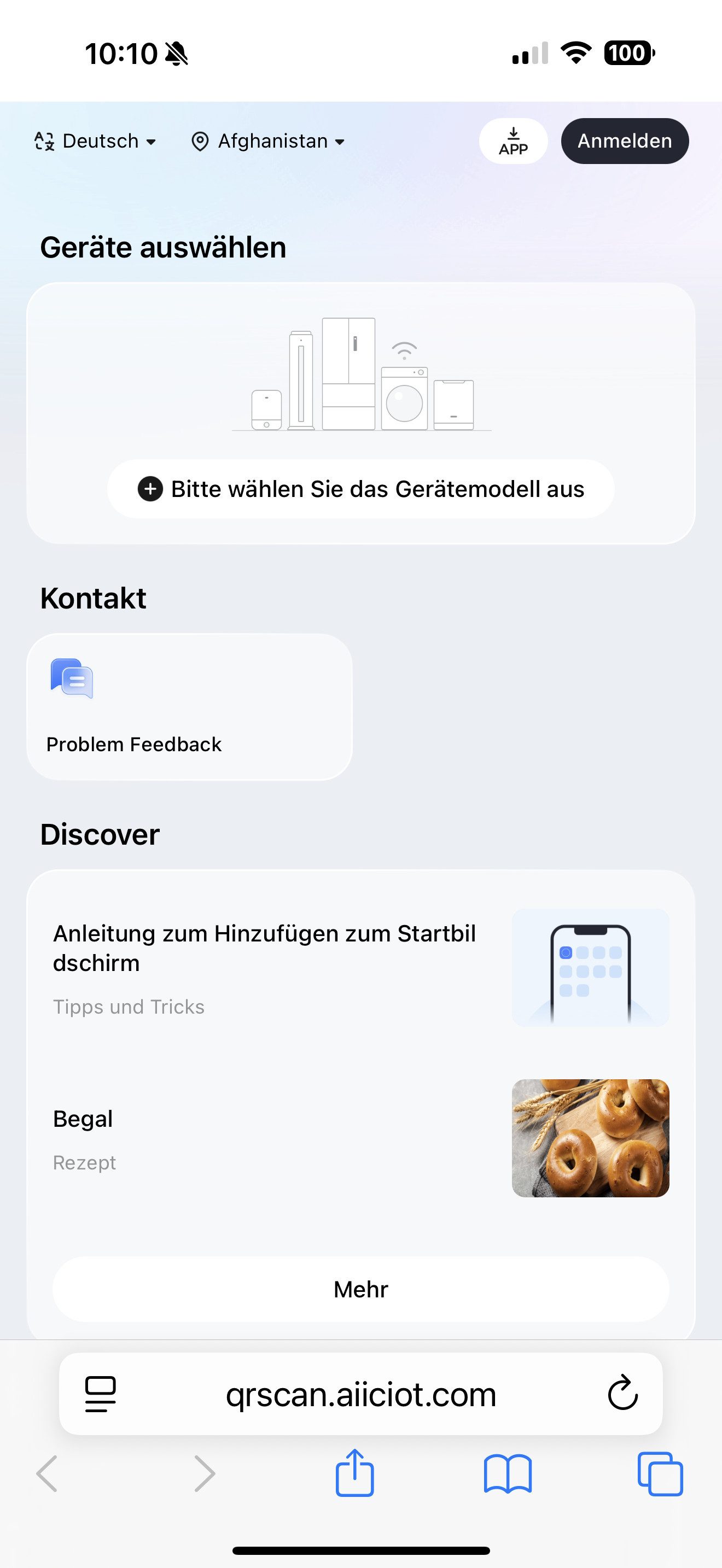Screen dimensions: 722x1568
Task: Tap the qrscan.aiiciot.com address field
Action: tap(361, 1393)
